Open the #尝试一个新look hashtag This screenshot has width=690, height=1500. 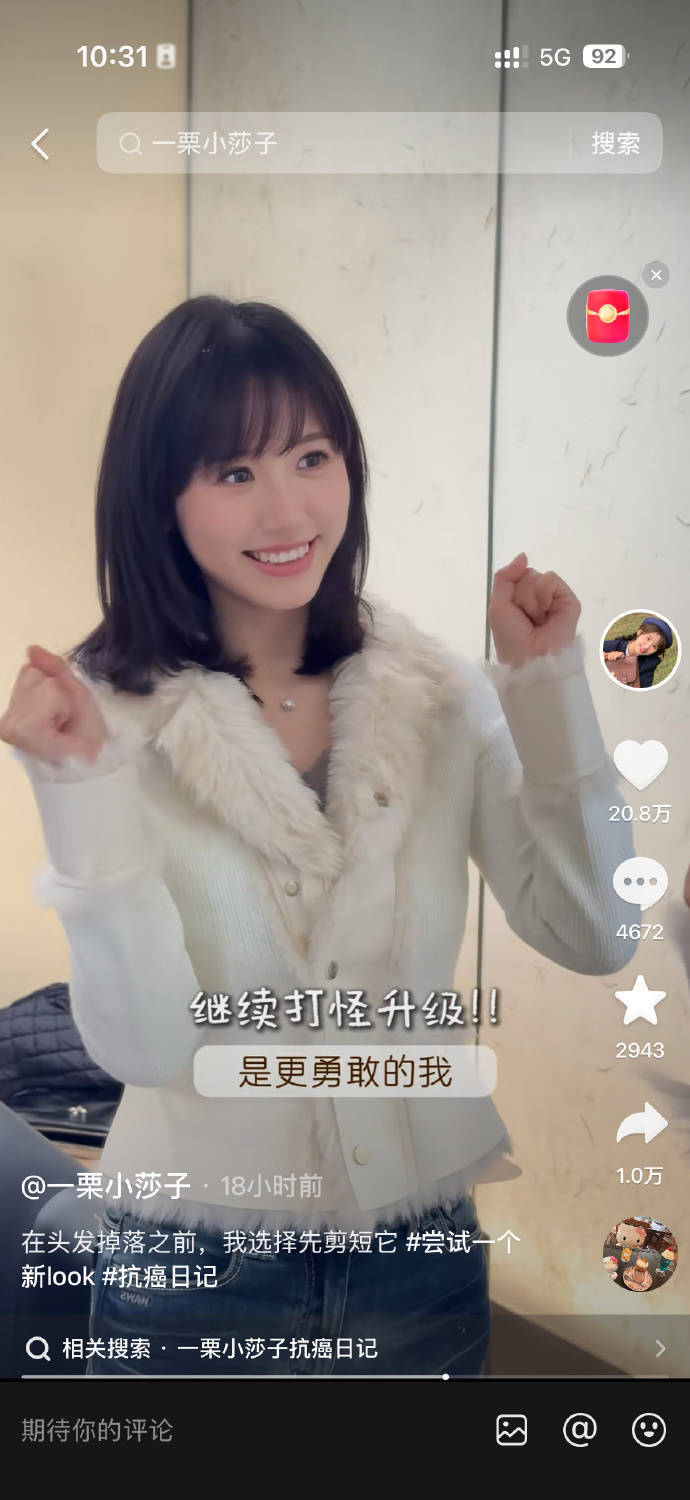click(462, 1243)
